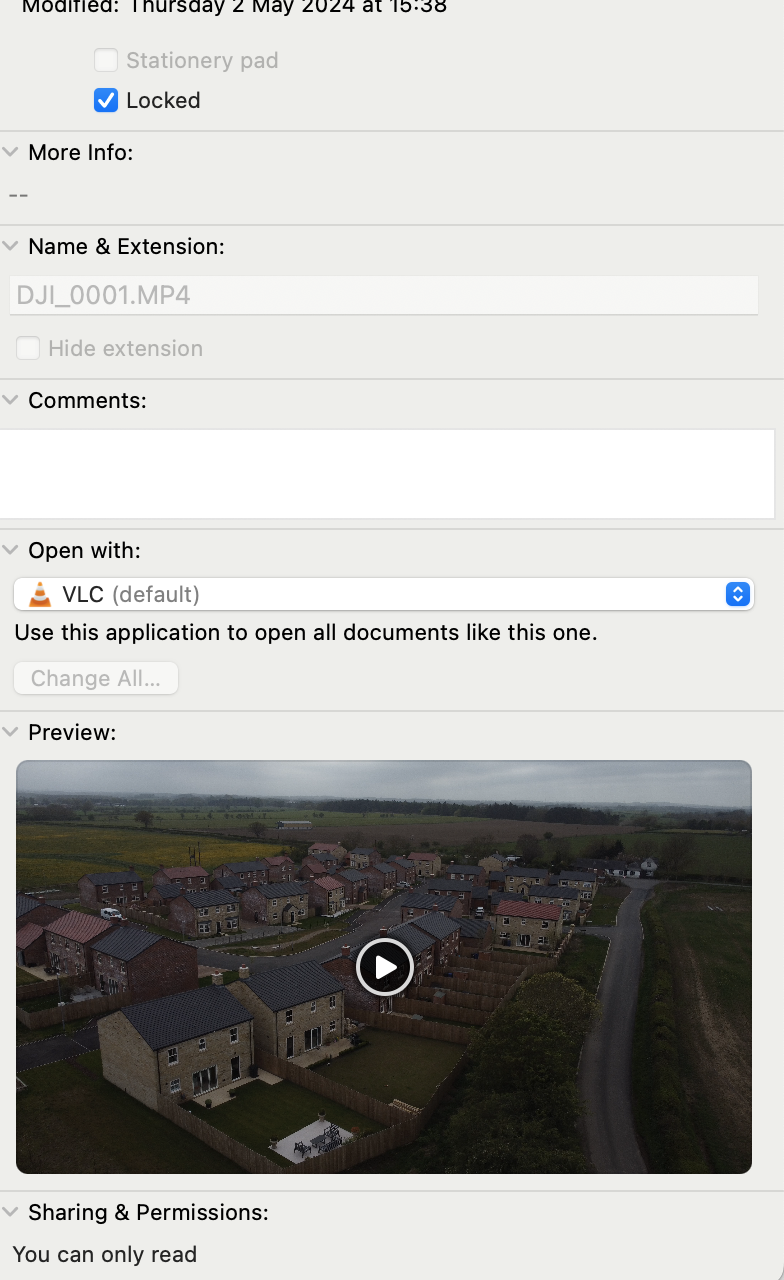The height and width of the screenshot is (1280, 784).
Task: Collapse the Open with section
Action: point(11,550)
